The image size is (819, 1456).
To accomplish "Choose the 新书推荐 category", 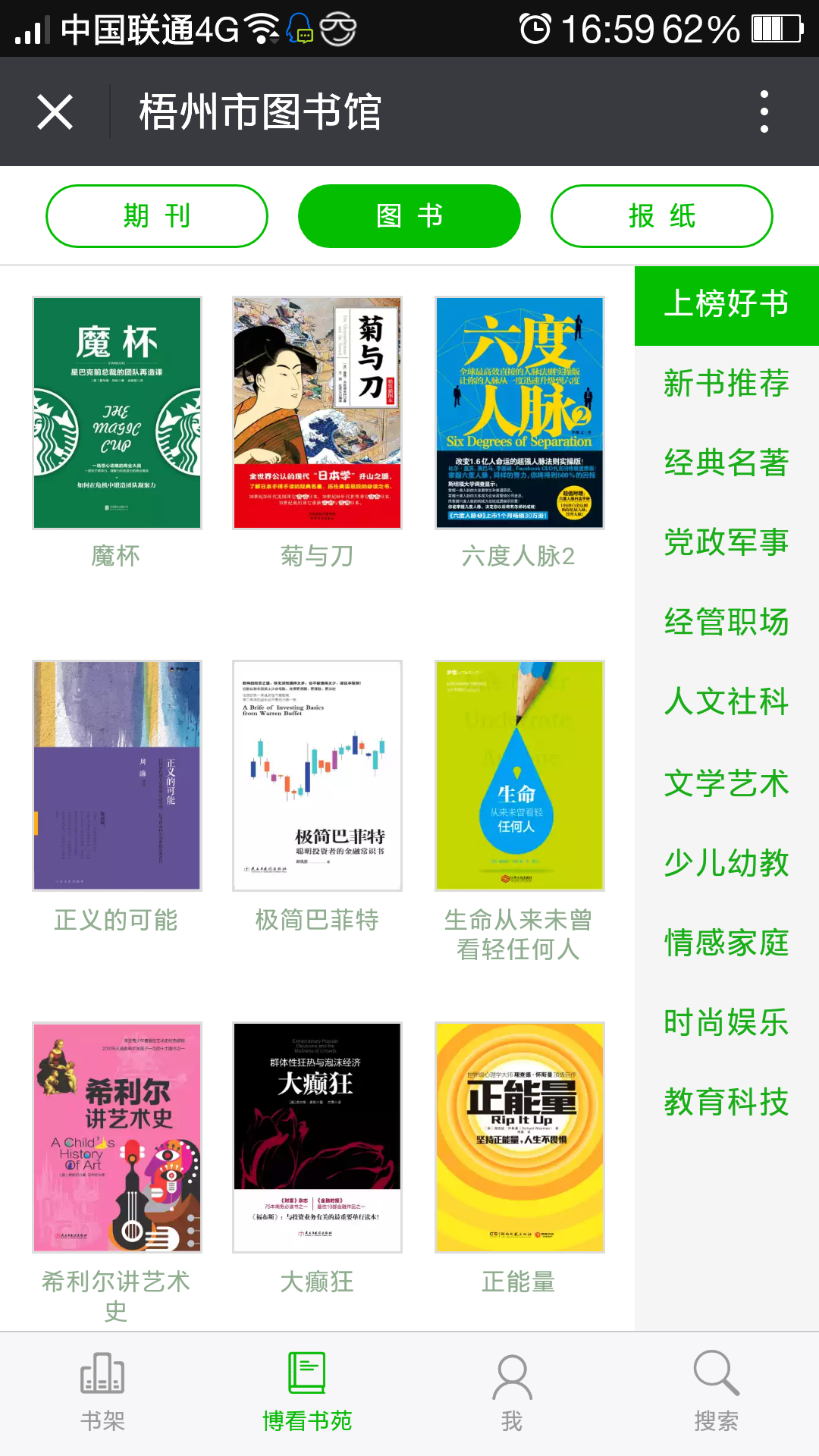I will tap(726, 383).
